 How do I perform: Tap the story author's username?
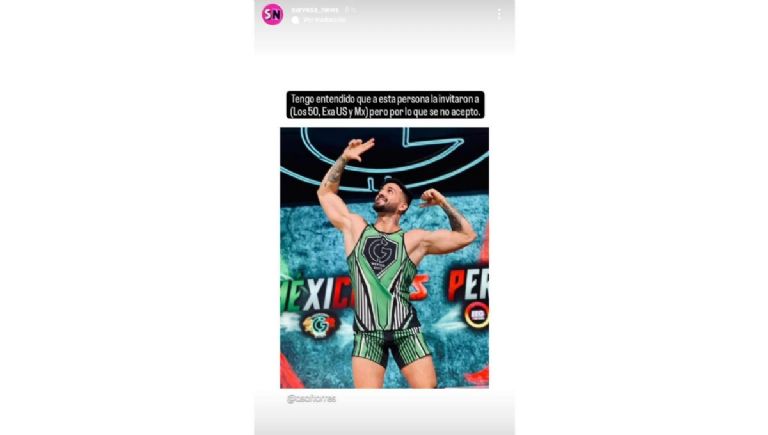click(x=313, y=9)
